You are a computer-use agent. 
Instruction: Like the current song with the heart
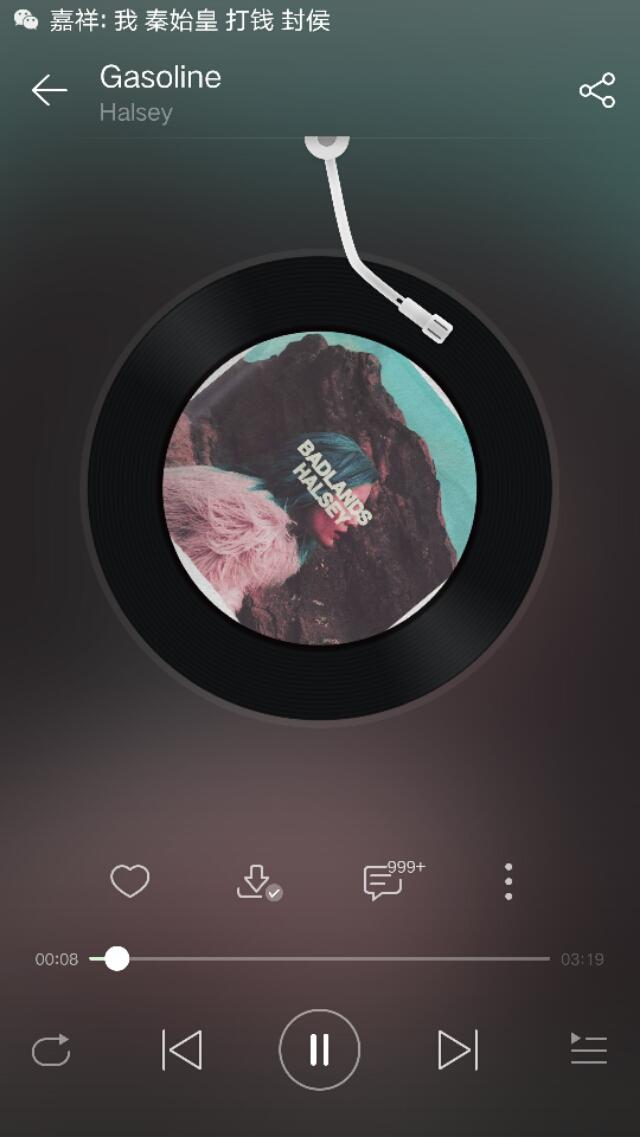coord(130,882)
